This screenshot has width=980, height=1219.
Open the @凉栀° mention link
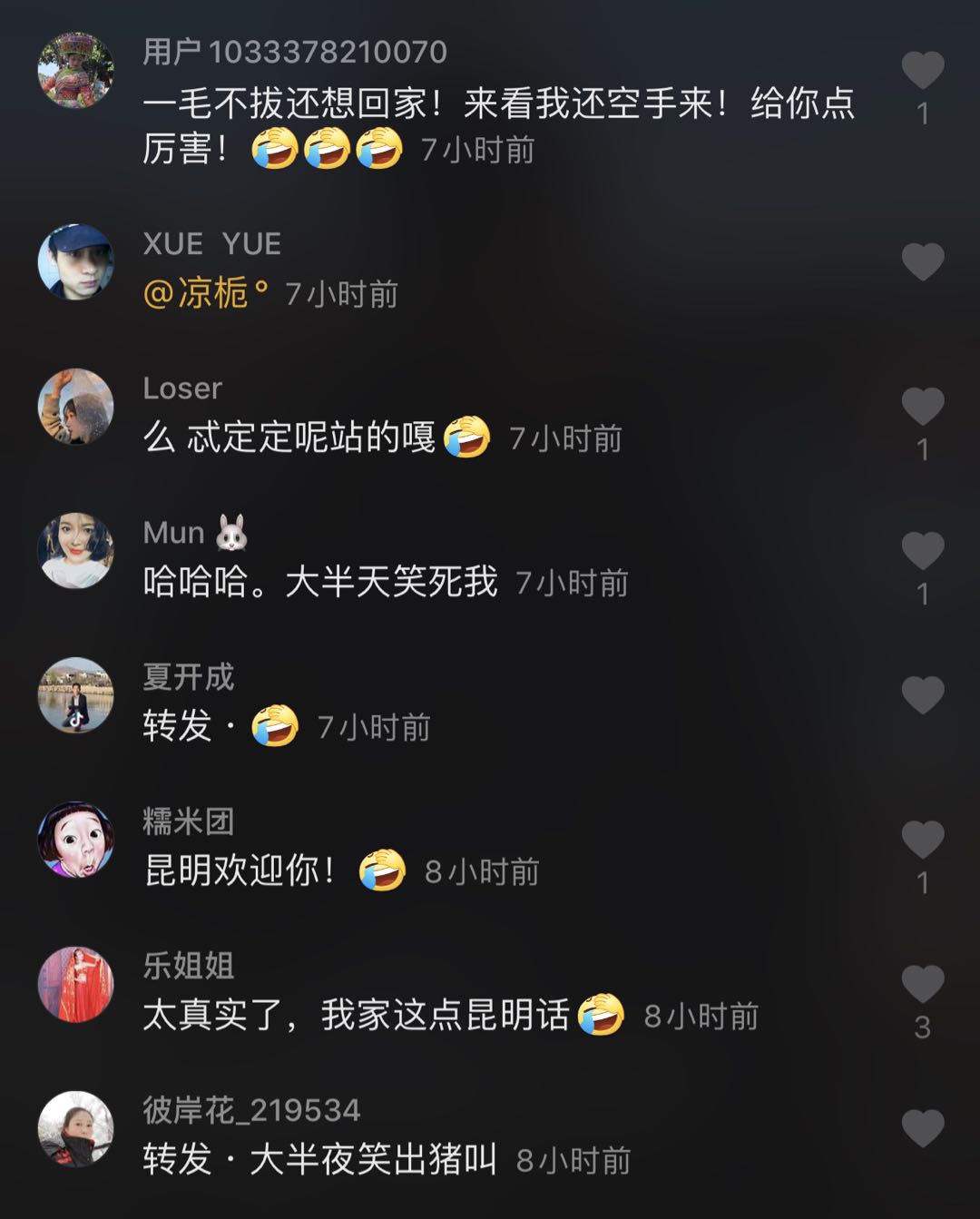(206, 293)
